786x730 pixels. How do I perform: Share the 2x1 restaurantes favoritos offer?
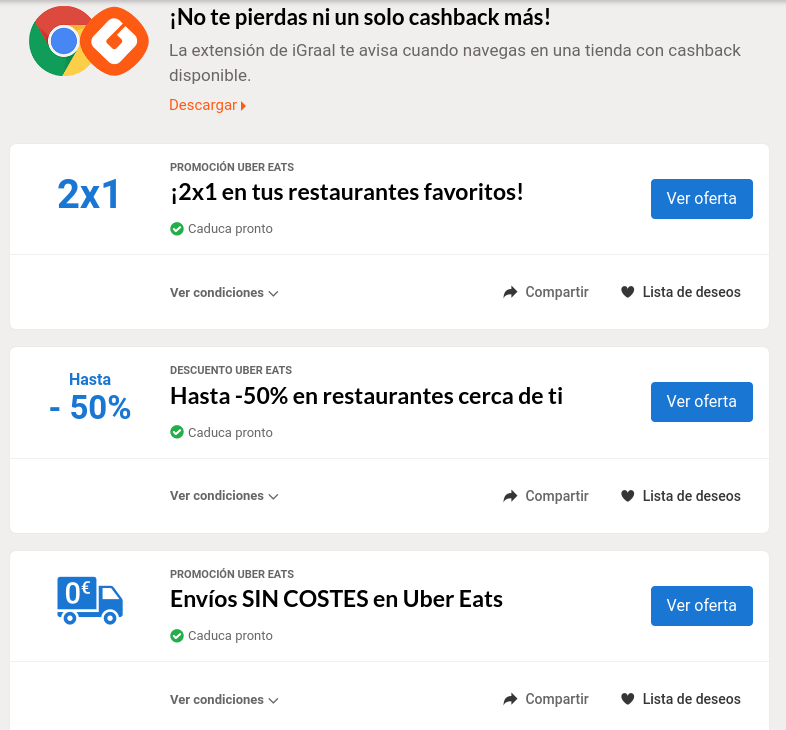click(x=546, y=292)
